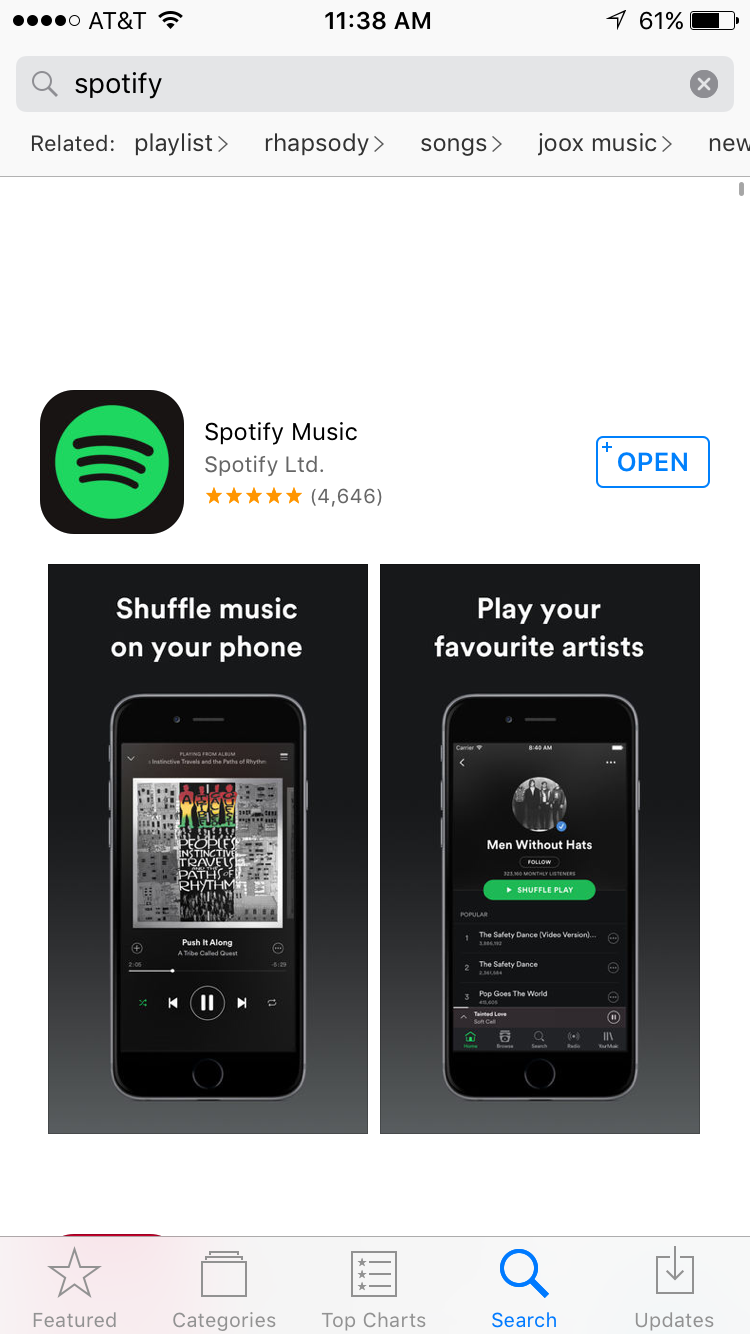Image resolution: width=750 pixels, height=1334 pixels.
Task: Clear the search text
Action: tap(704, 84)
